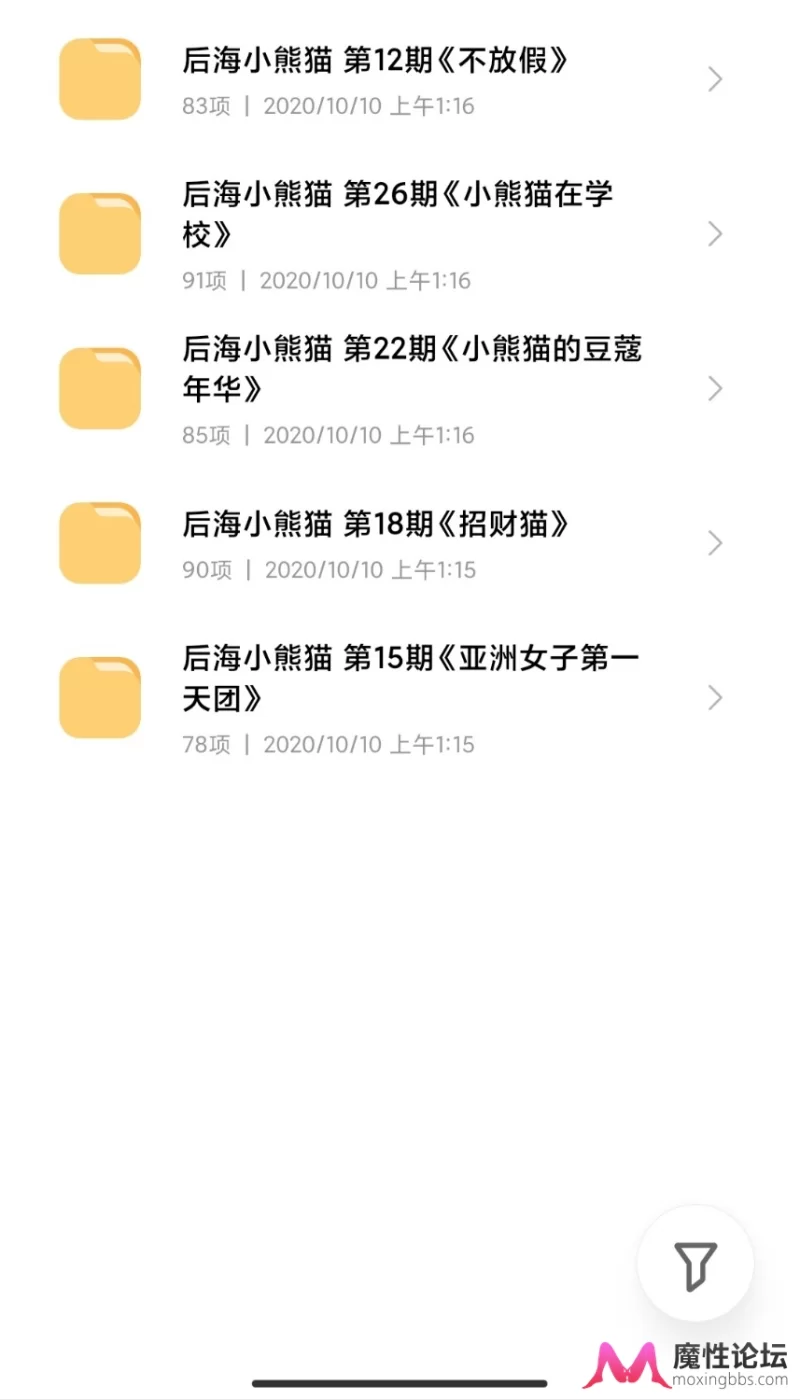Tap the chevron beside 第18期《招财猫》
This screenshot has height=1400, width=800.
point(714,542)
